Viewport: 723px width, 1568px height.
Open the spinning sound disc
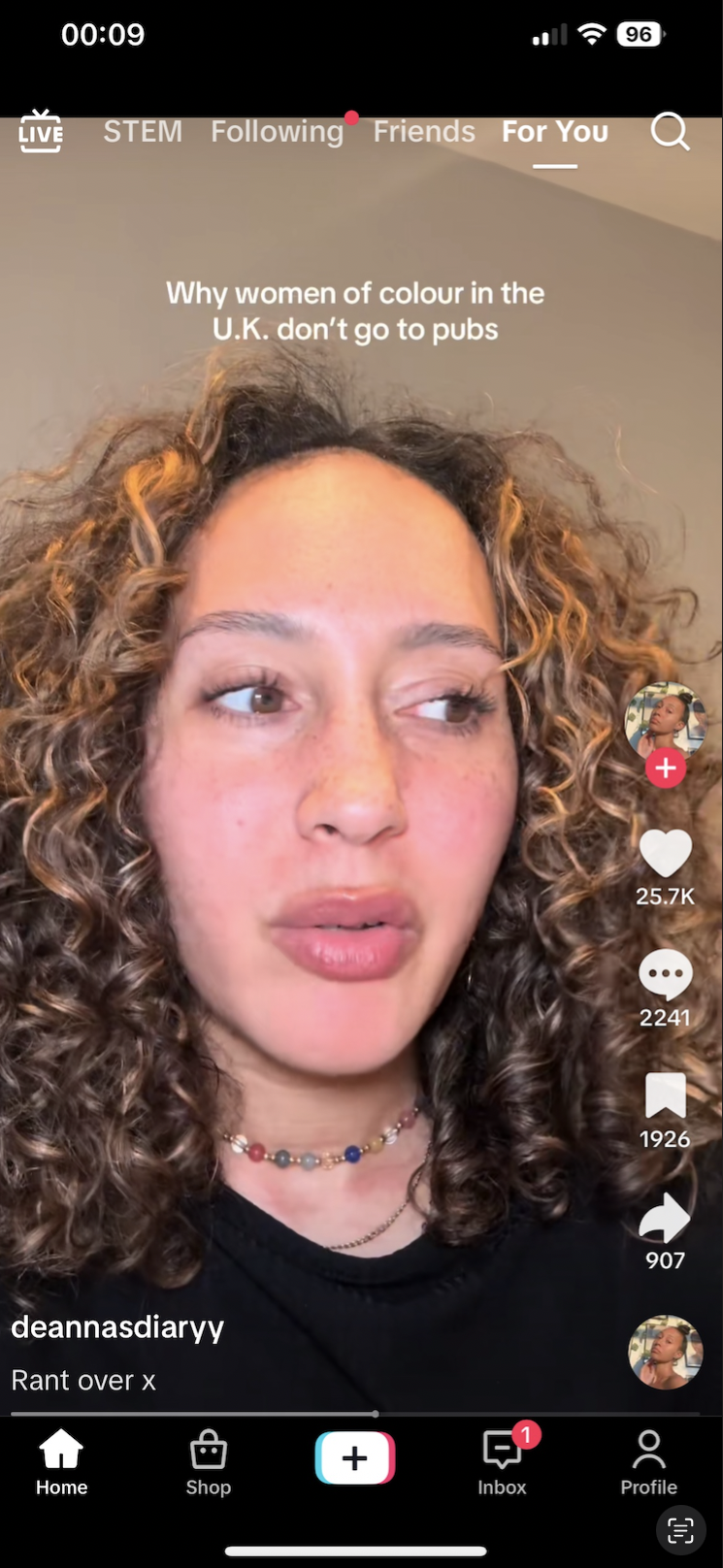(x=665, y=1352)
